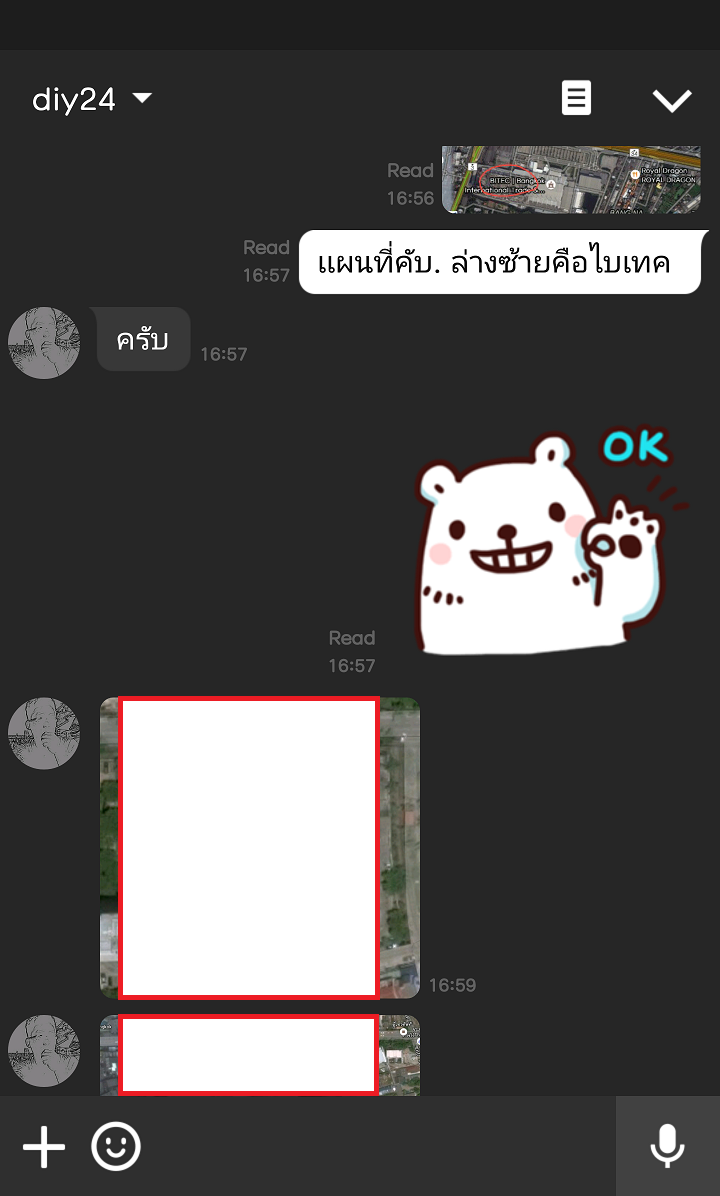Viewport: 720px width, 1196px height.
Task: Open profile picture beside the ครับ message
Action: click(x=44, y=342)
